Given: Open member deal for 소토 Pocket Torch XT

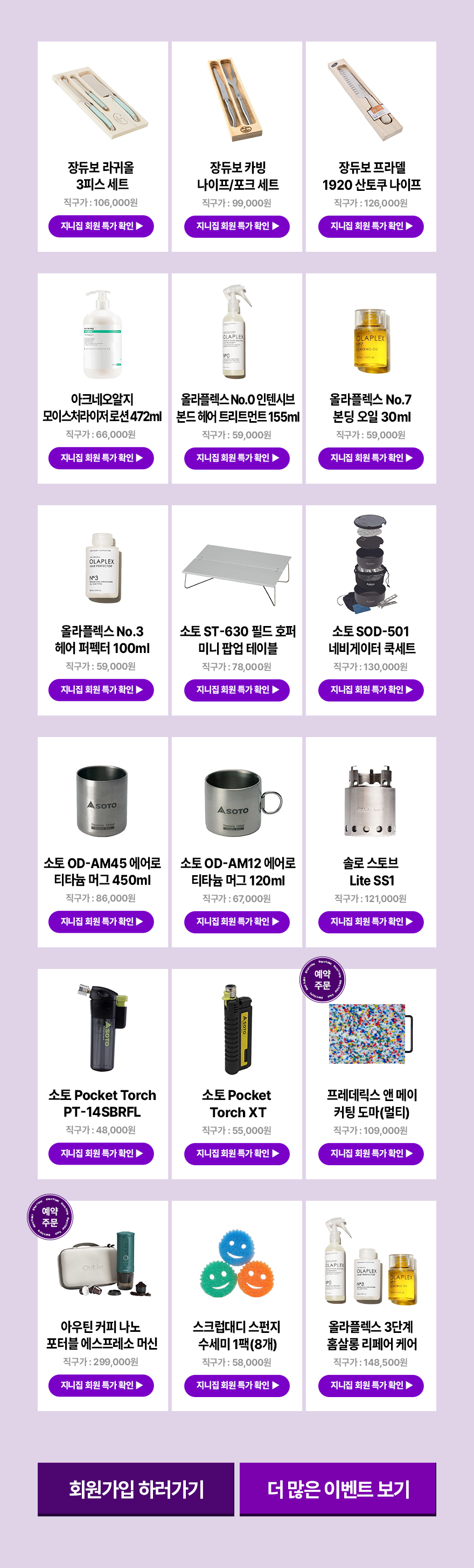Looking at the screenshot, I should click(237, 1154).
